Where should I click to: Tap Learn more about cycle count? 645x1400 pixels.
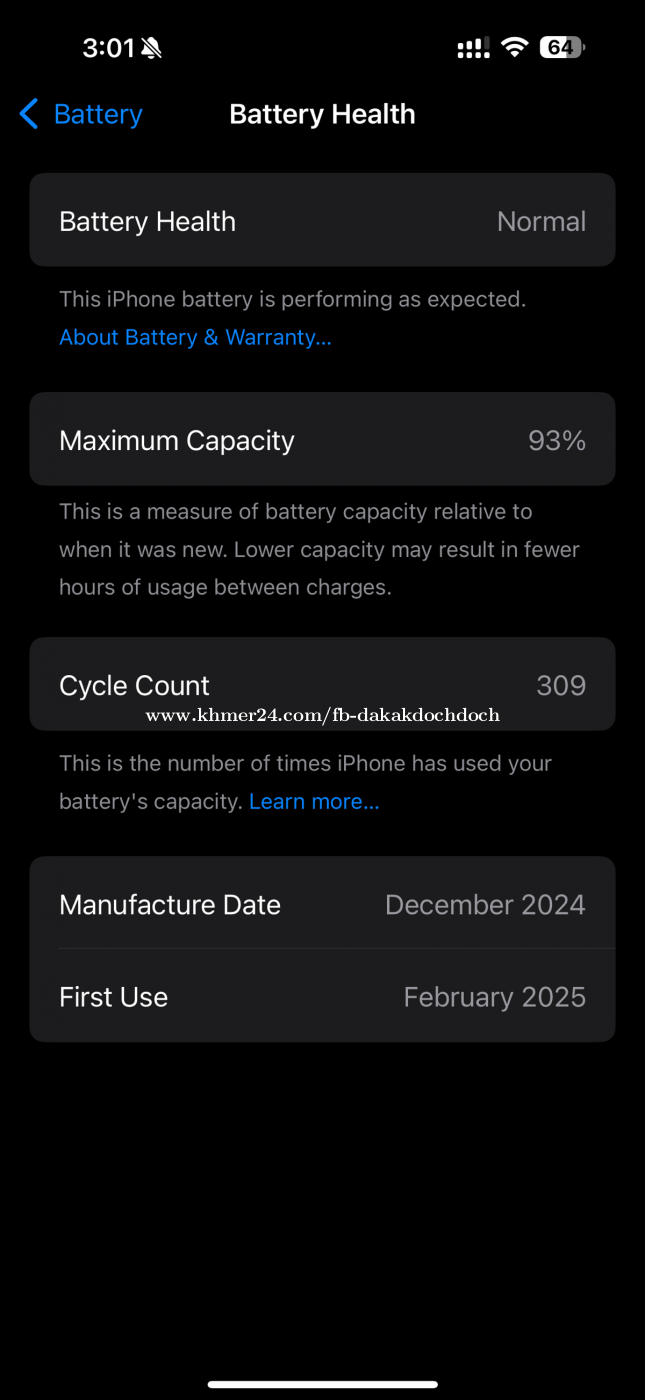(x=314, y=802)
